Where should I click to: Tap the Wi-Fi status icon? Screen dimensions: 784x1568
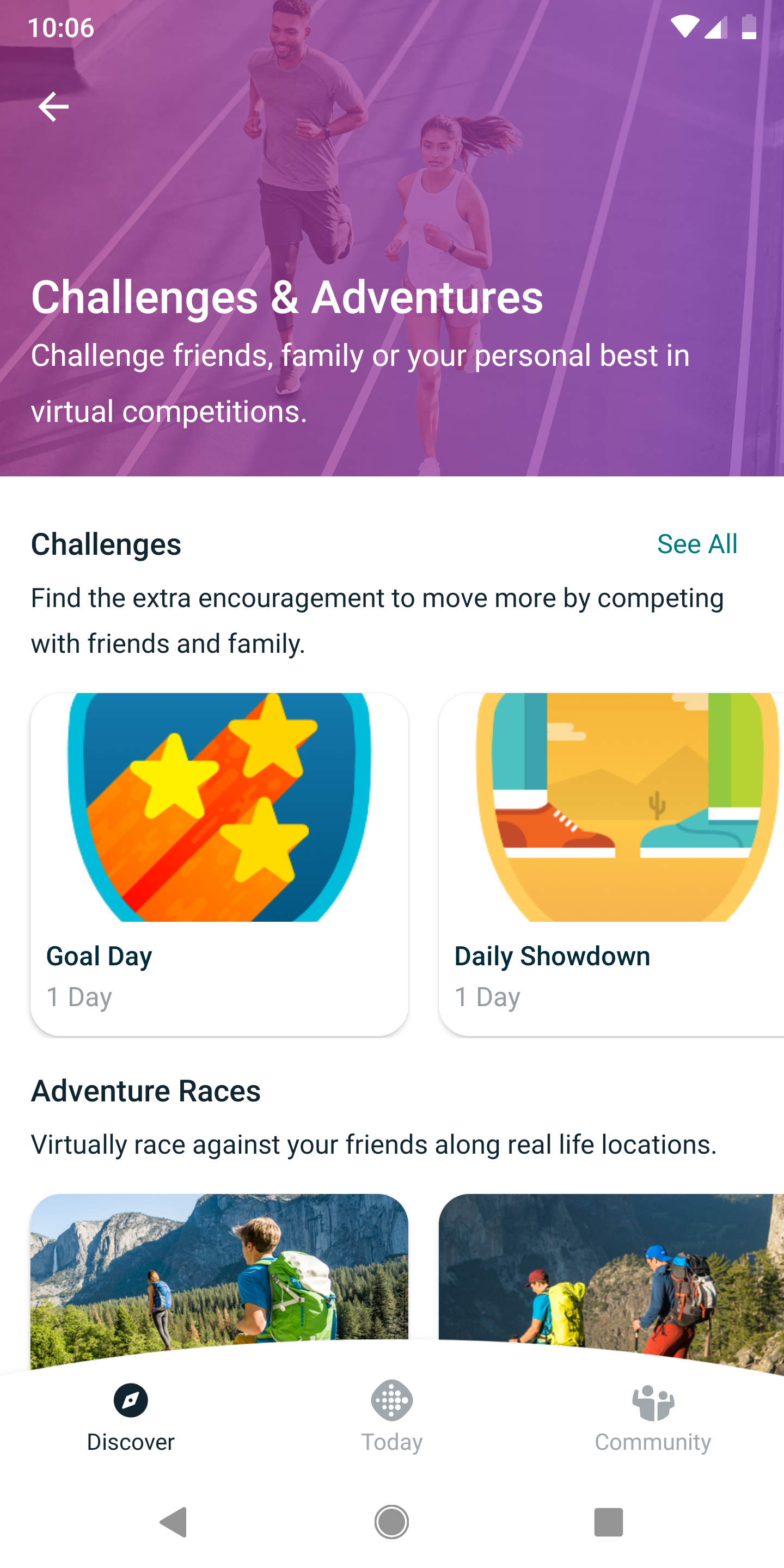pyautogui.click(x=684, y=26)
